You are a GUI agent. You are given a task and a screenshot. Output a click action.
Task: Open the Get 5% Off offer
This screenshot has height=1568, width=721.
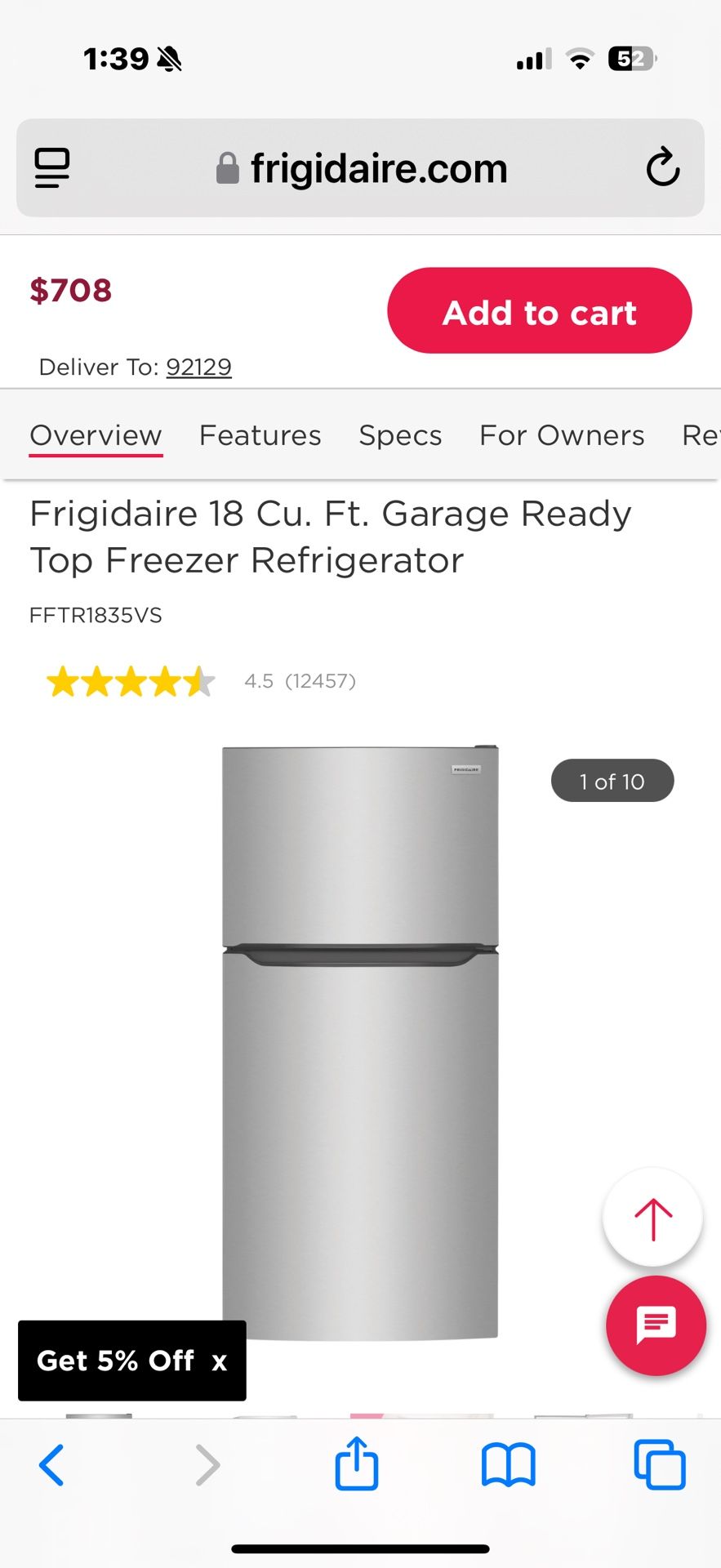pos(115,1361)
